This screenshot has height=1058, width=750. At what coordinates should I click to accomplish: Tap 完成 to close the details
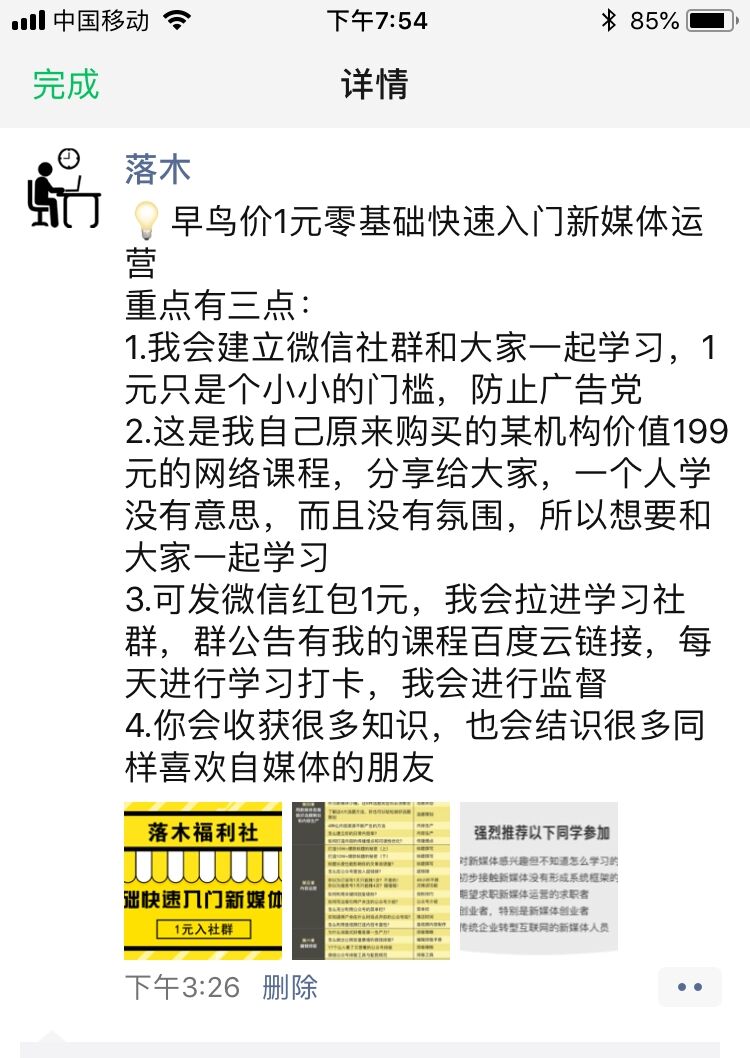[66, 84]
